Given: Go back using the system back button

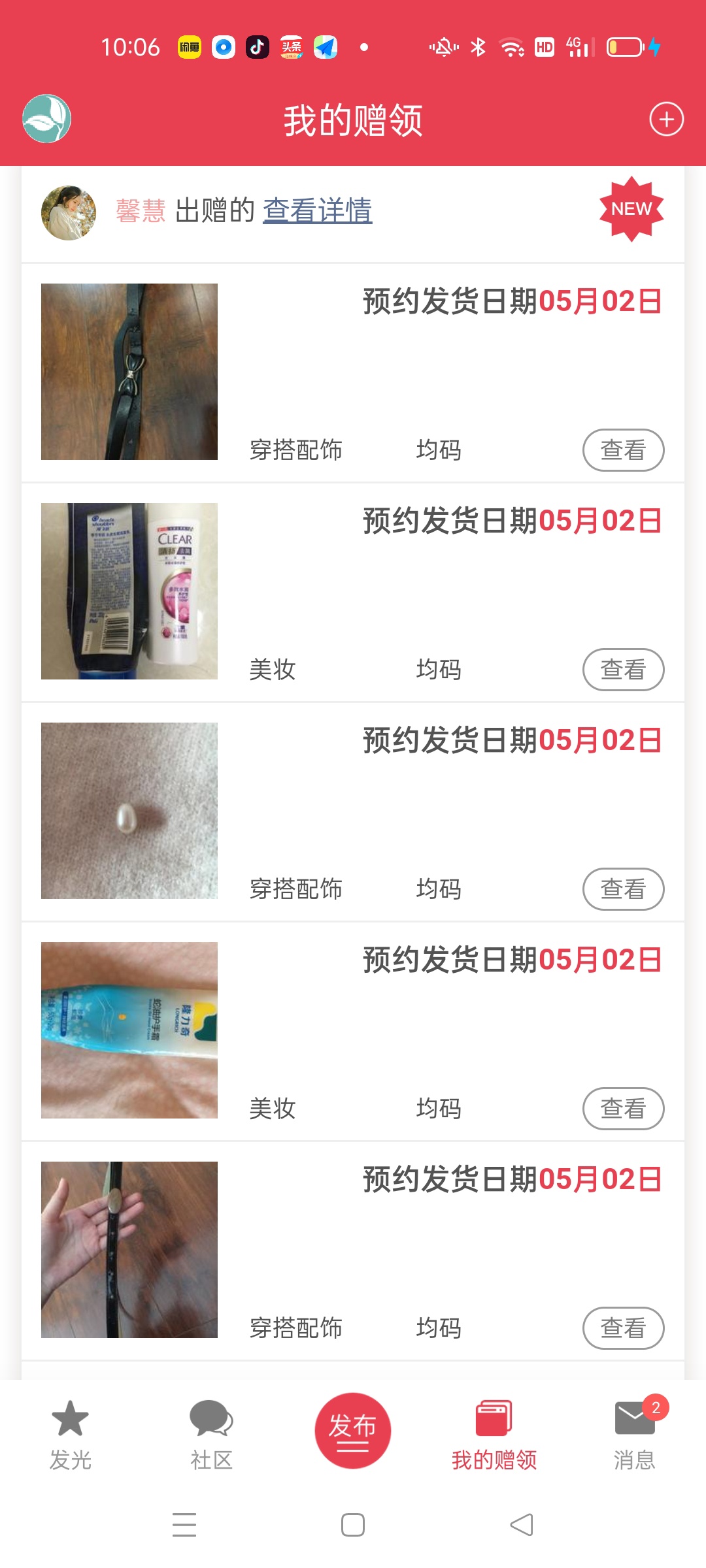Looking at the screenshot, I should pyautogui.click(x=521, y=1525).
